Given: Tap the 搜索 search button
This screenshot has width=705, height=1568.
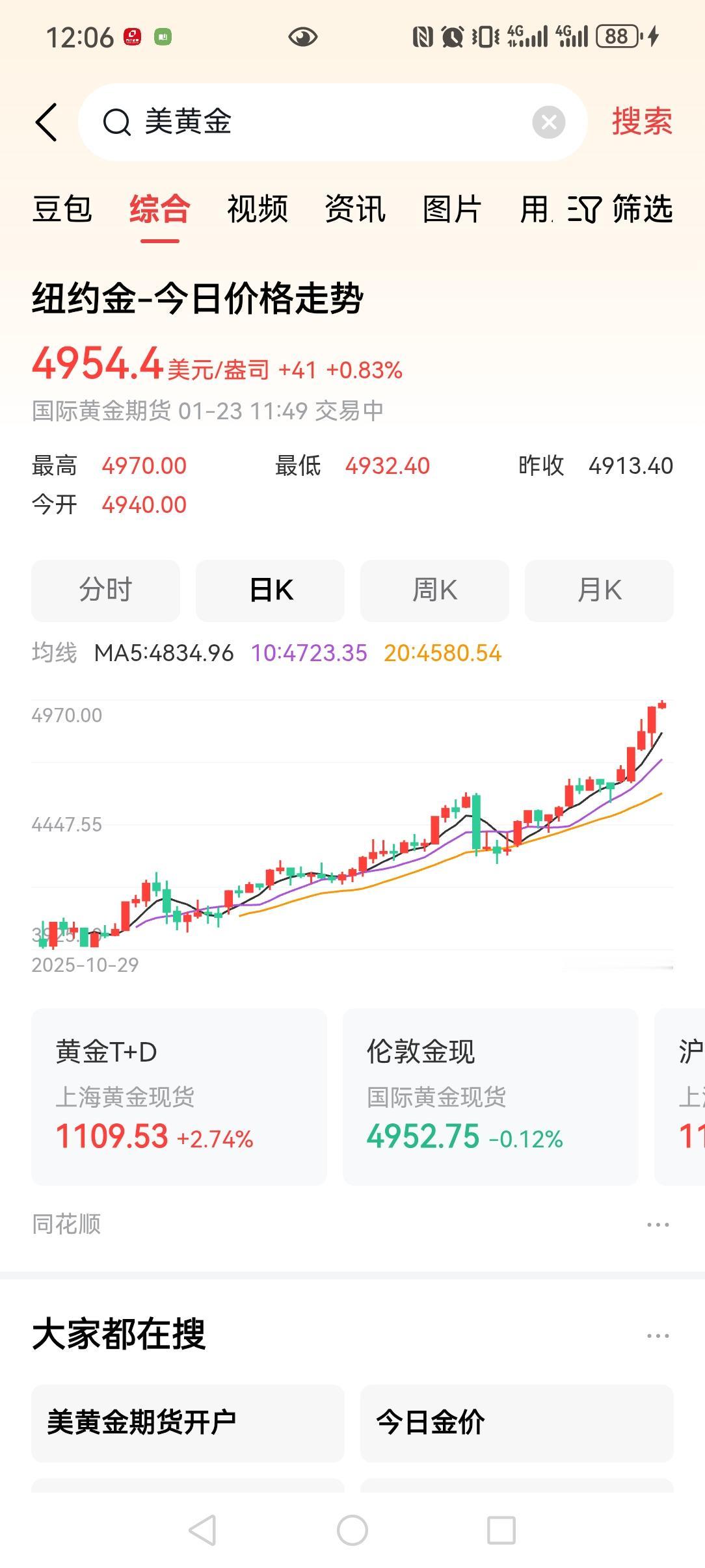Looking at the screenshot, I should pos(639,123).
